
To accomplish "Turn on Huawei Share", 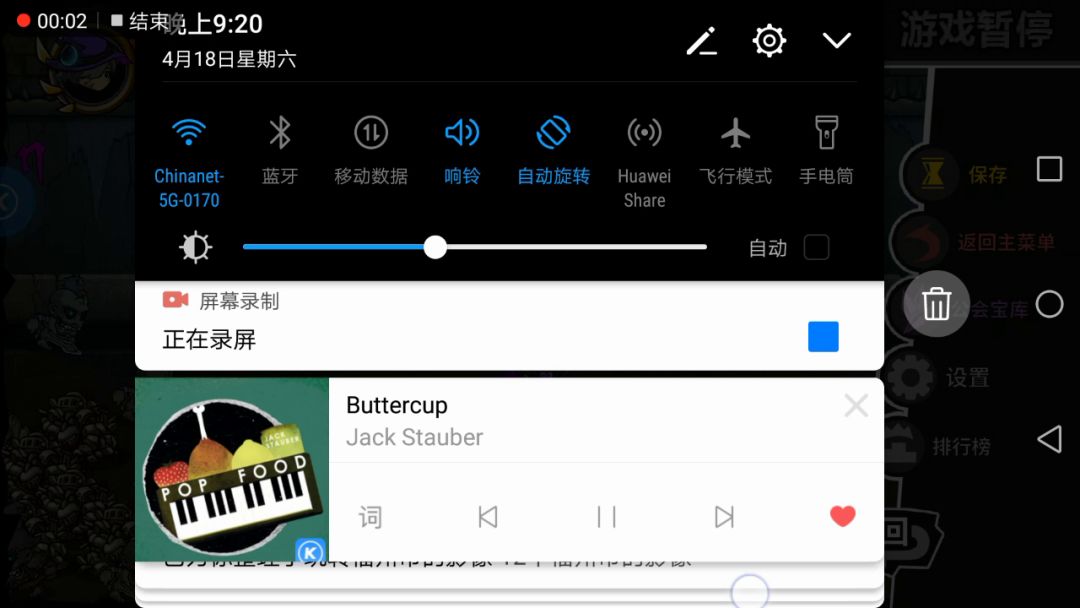I will click(x=644, y=133).
